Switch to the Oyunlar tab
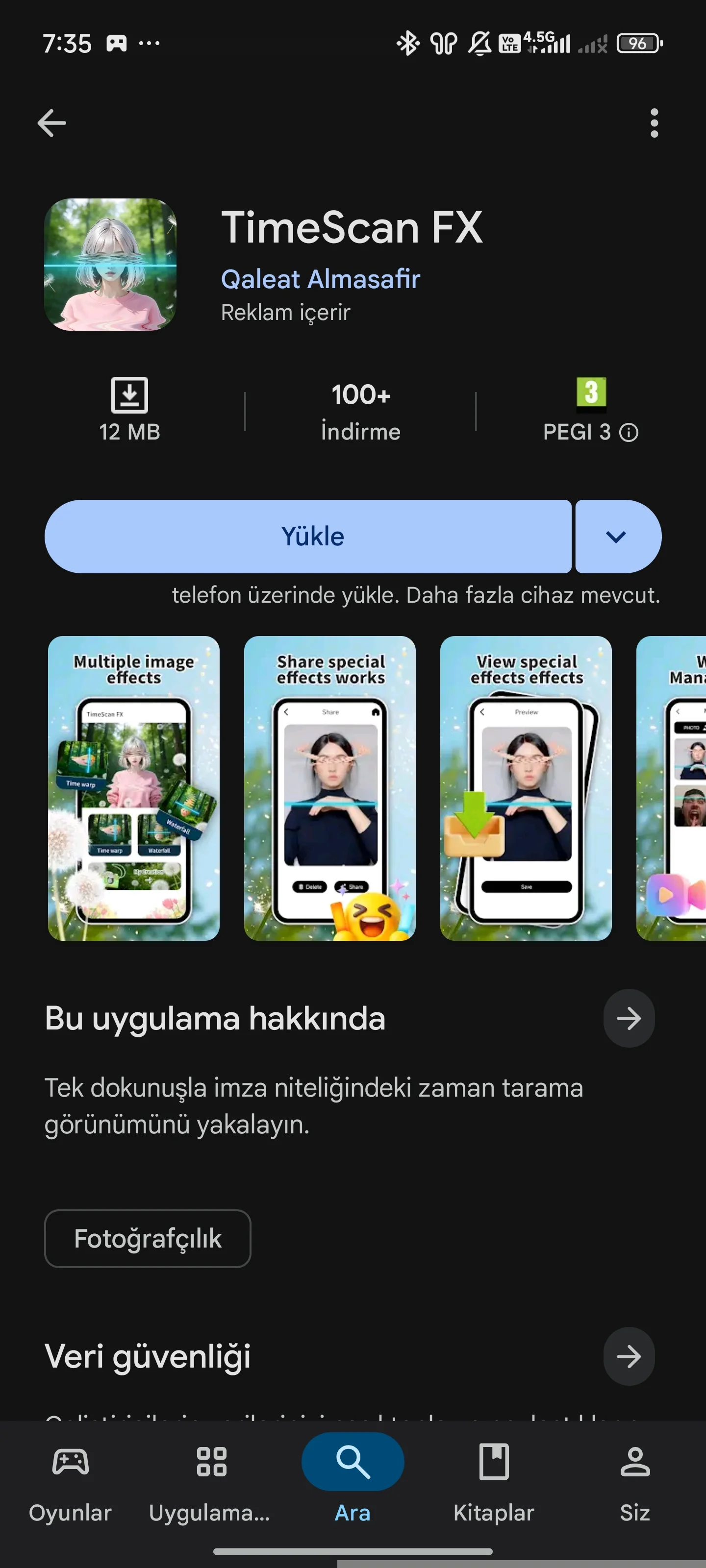 coord(70,1480)
